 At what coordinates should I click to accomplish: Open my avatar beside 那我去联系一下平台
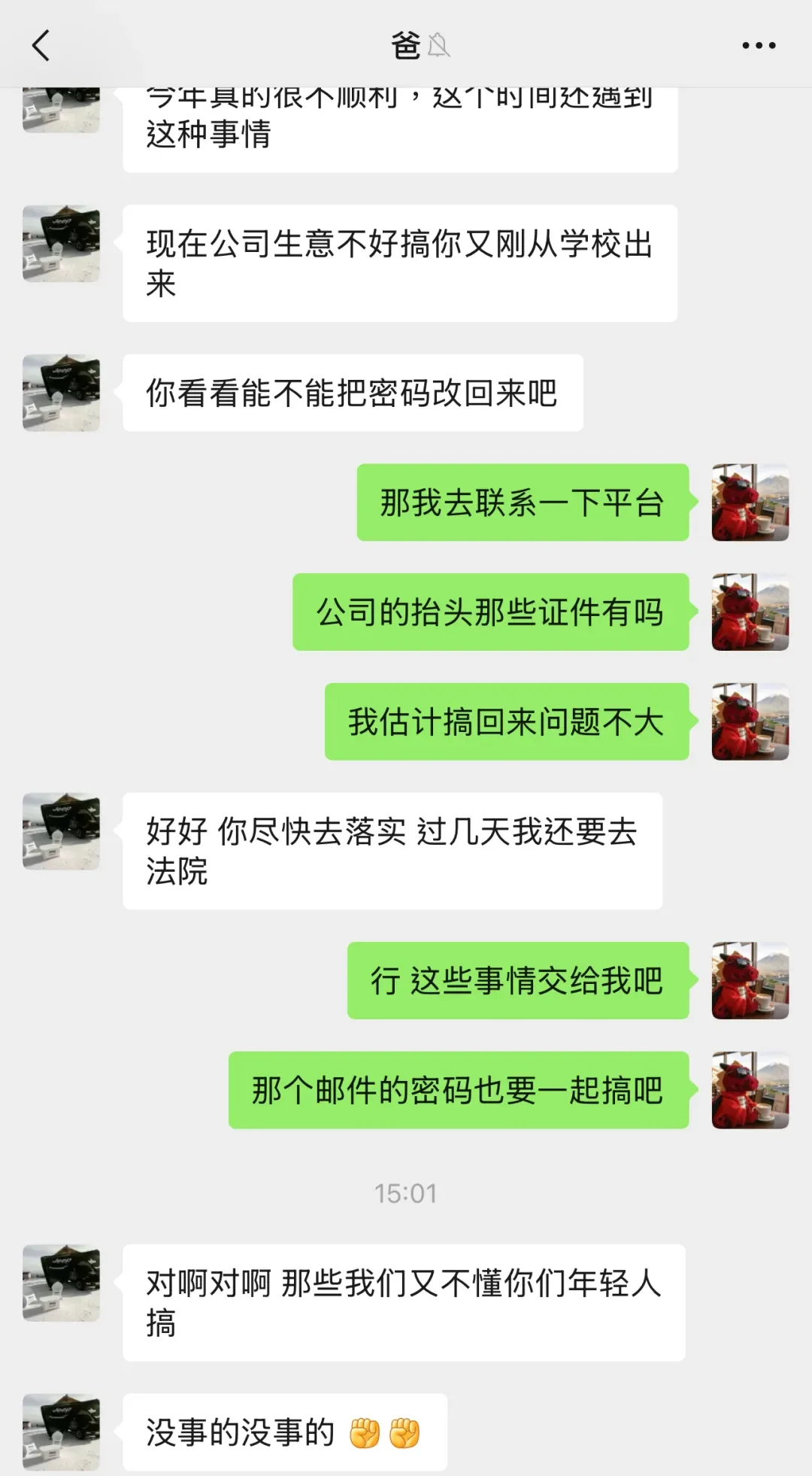pyautogui.click(x=750, y=502)
